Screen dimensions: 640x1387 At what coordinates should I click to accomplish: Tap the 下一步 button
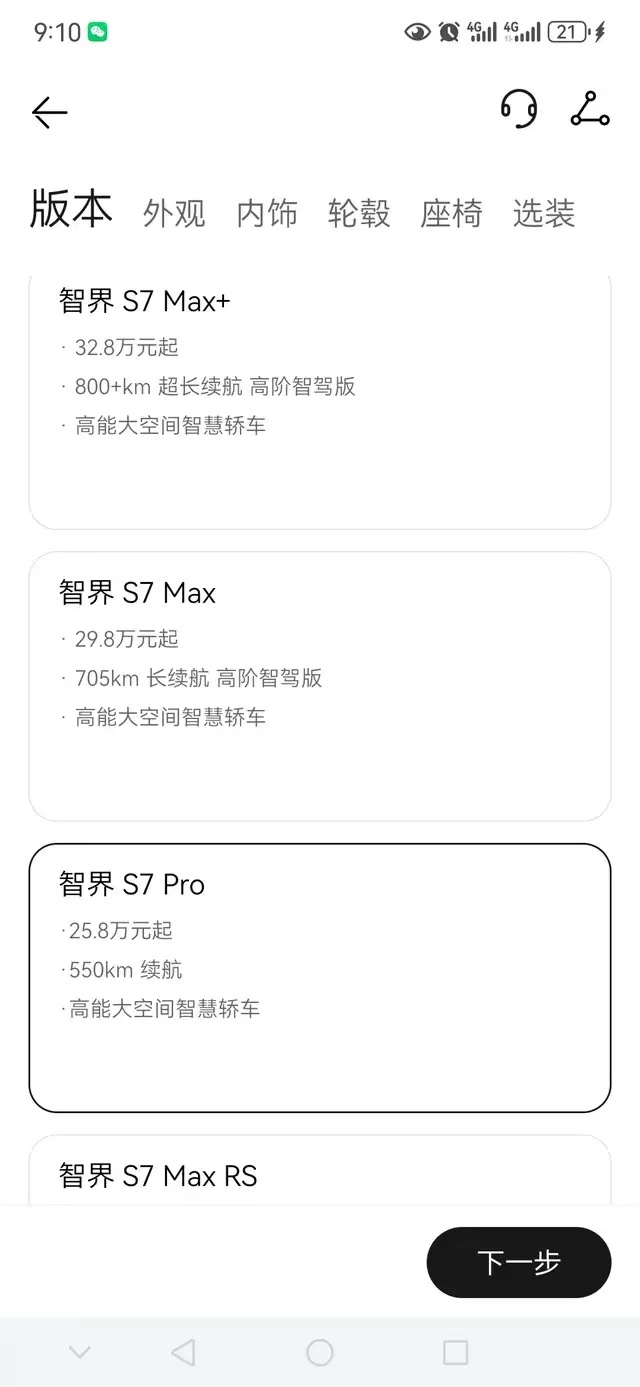[x=518, y=1262]
